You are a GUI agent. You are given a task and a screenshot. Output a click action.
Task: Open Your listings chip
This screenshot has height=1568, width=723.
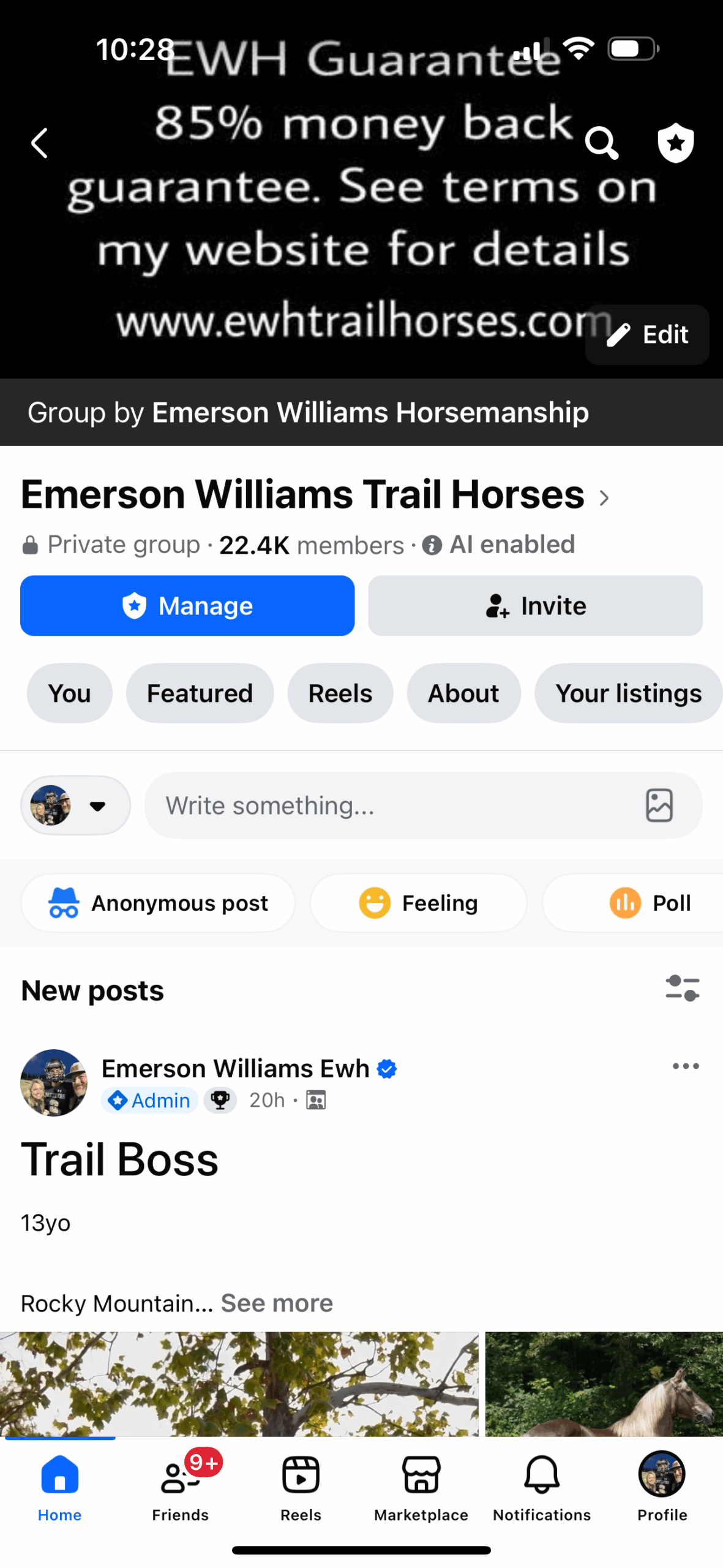[x=628, y=693]
